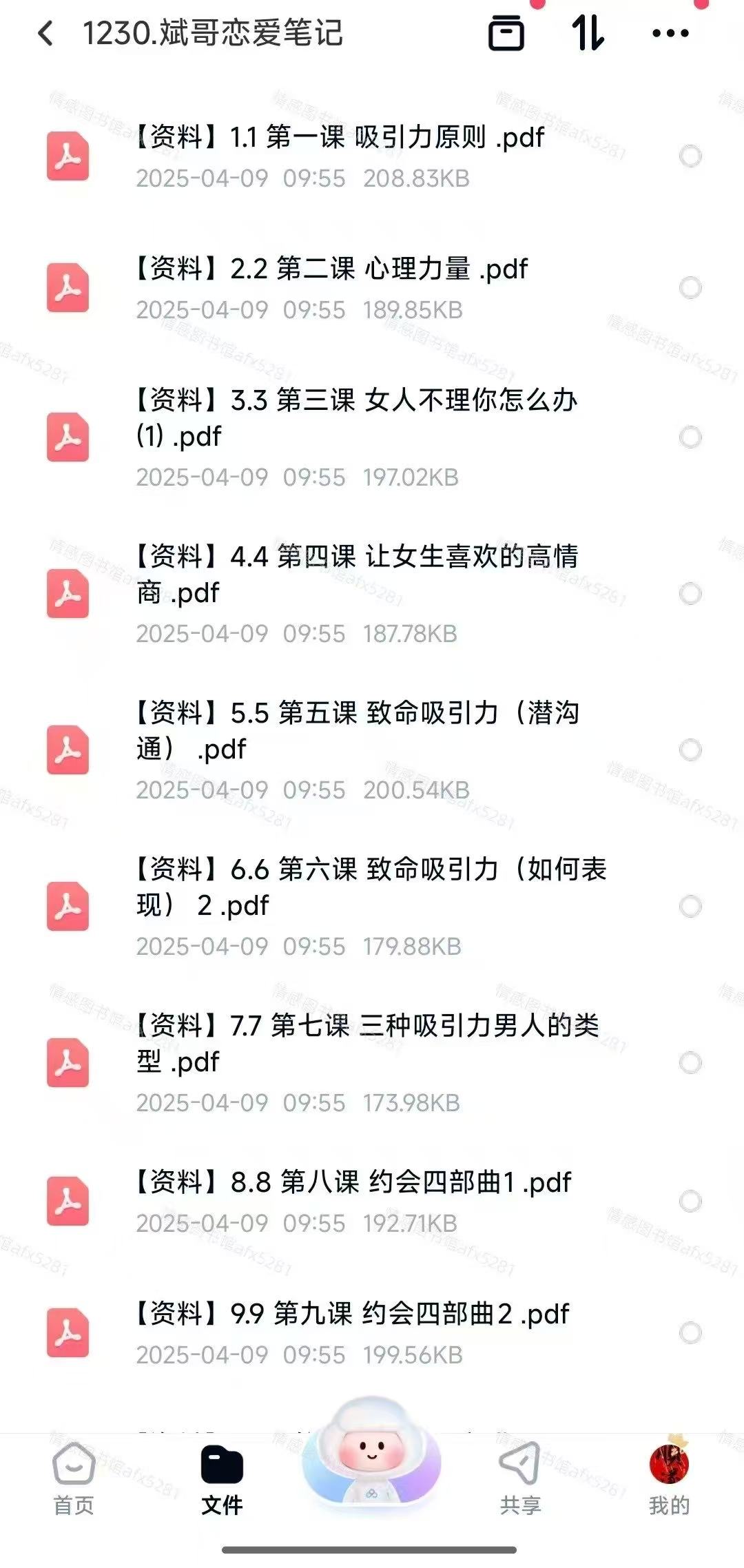This screenshot has width=744, height=1568.
Task: Open 9.9 第九课 约会四部曲2 pdf
Action: pos(351,1314)
